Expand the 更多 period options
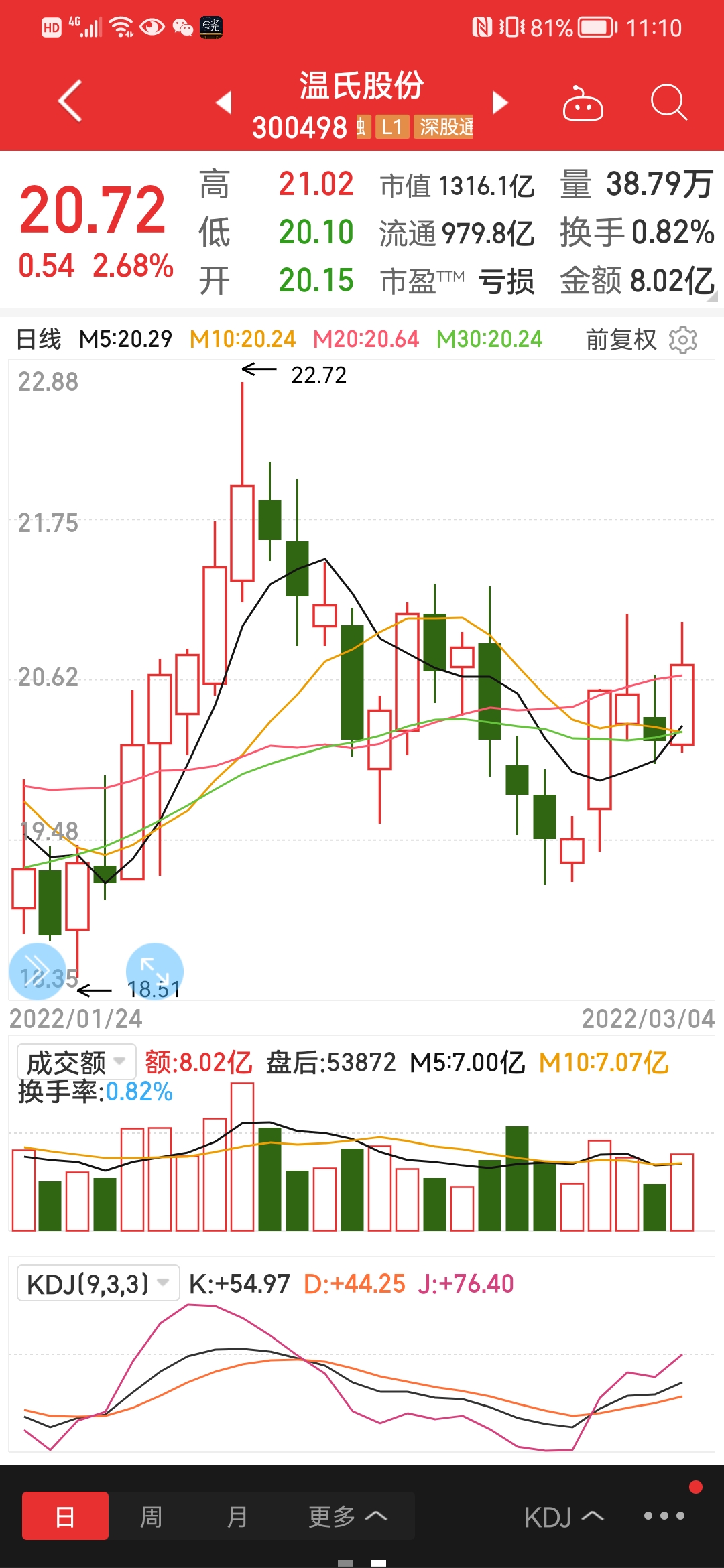Viewport: 724px width, 1568px height. pyautogui.click(x=347, y=1516)
